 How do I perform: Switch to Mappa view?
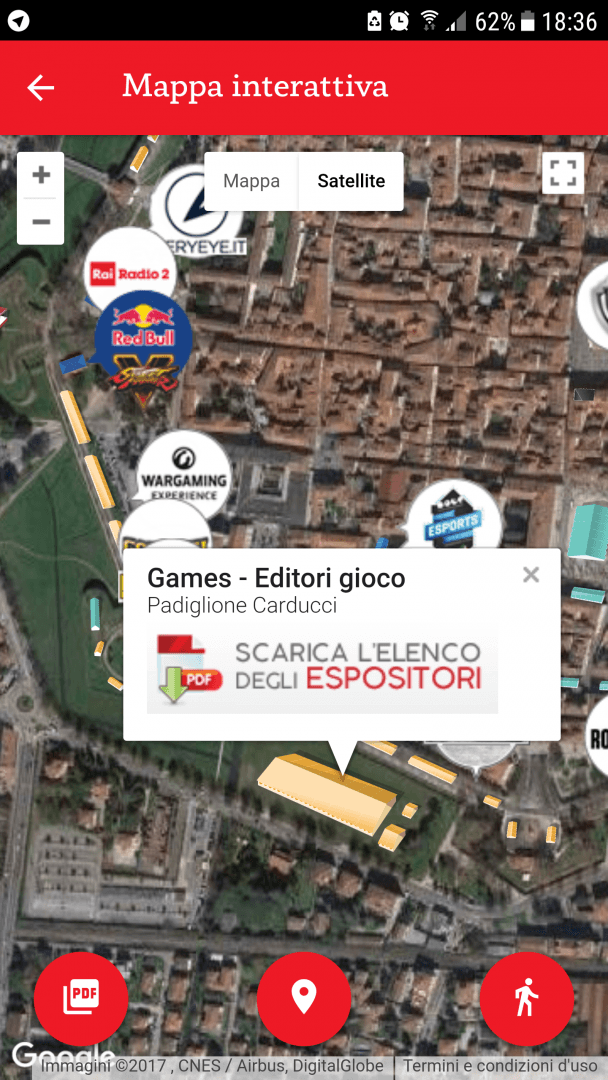(x=251, y=181)
